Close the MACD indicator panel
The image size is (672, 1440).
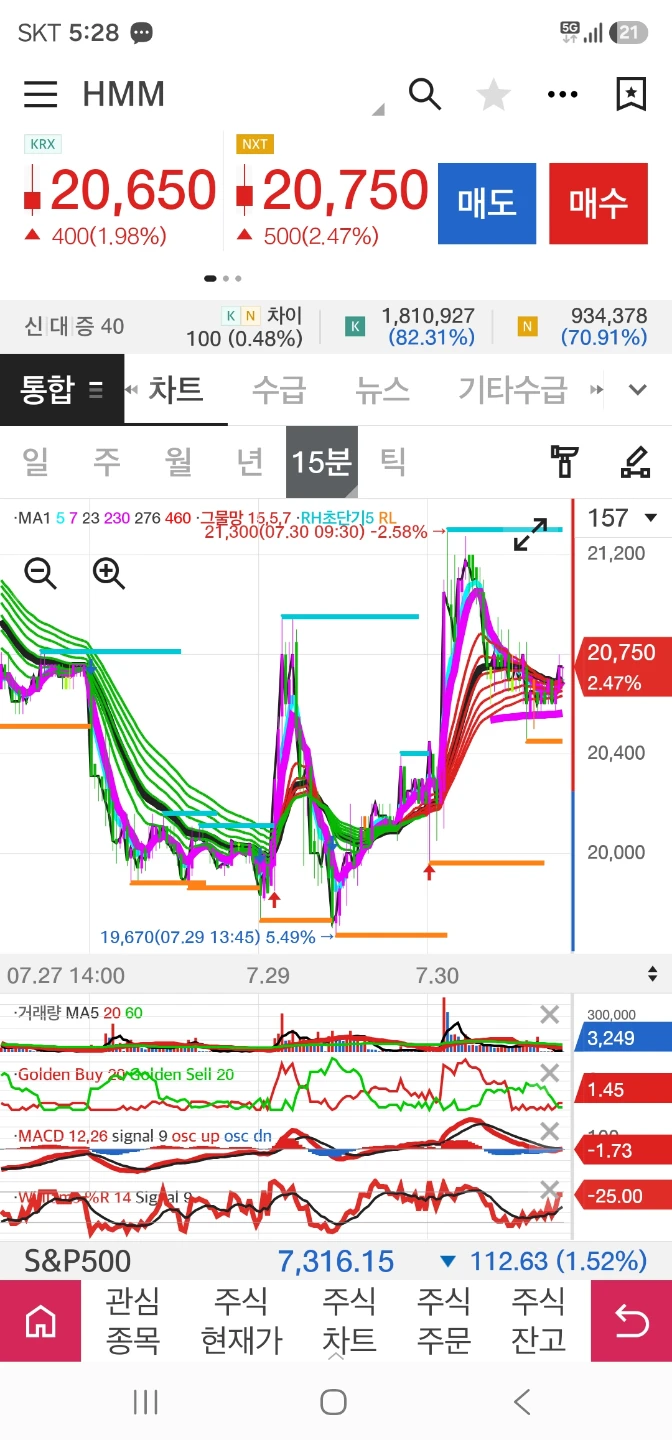[549, 1132]
